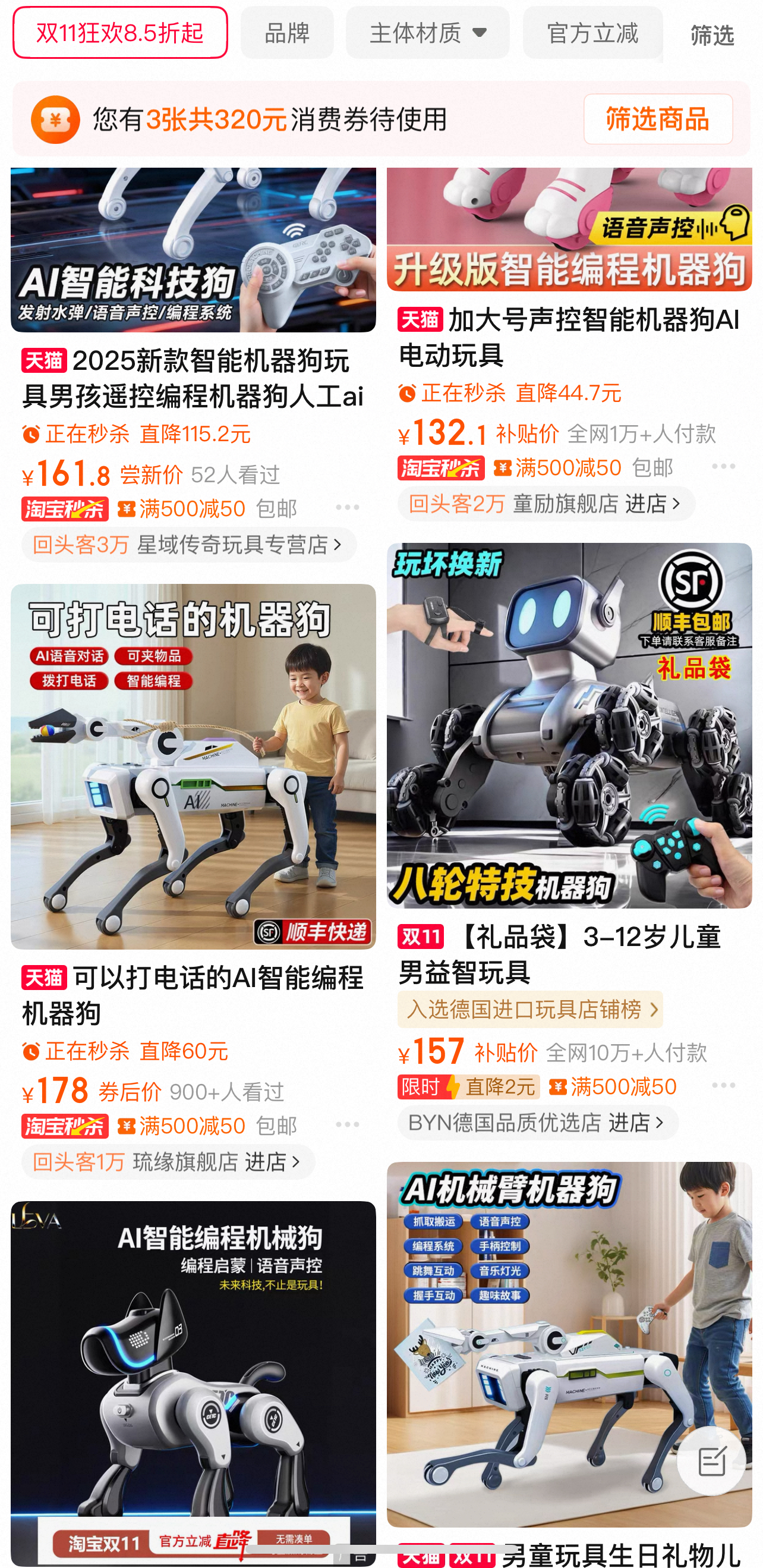Open more options on the ¥178 item
The height and width of the screenshot is (1568, 763).
[x=348, y=1124]
